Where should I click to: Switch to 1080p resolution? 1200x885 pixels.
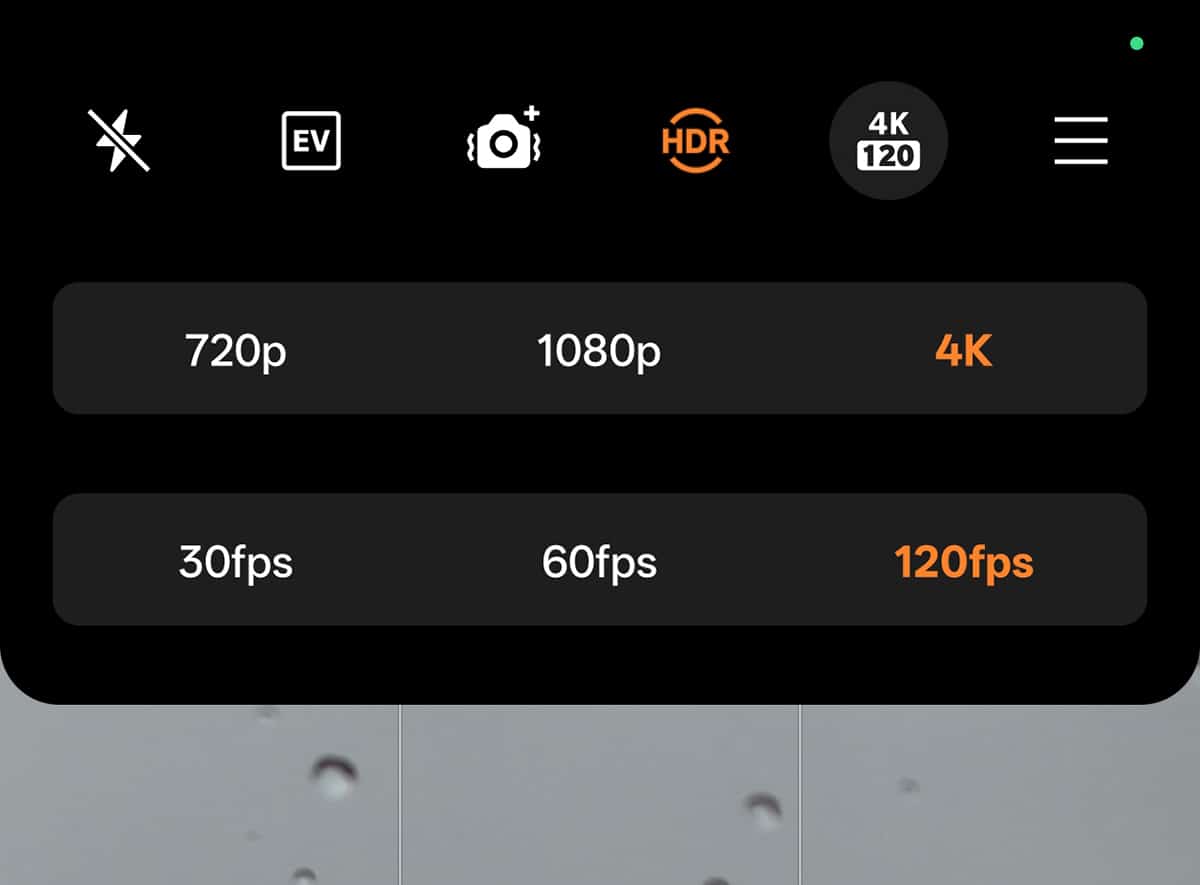coord(599,351)
